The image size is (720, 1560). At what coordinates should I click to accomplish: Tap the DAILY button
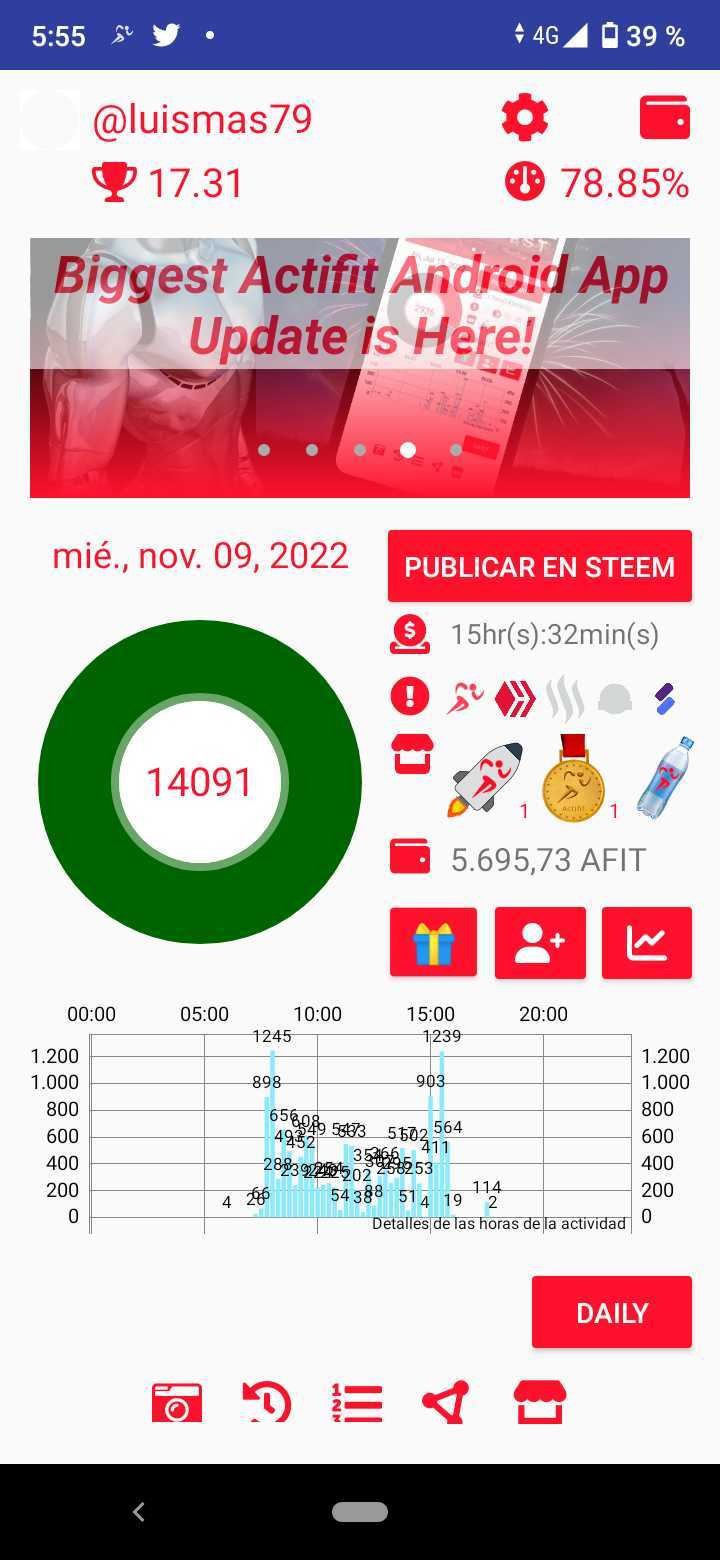pyautogui.click(x=611, y=1312)
